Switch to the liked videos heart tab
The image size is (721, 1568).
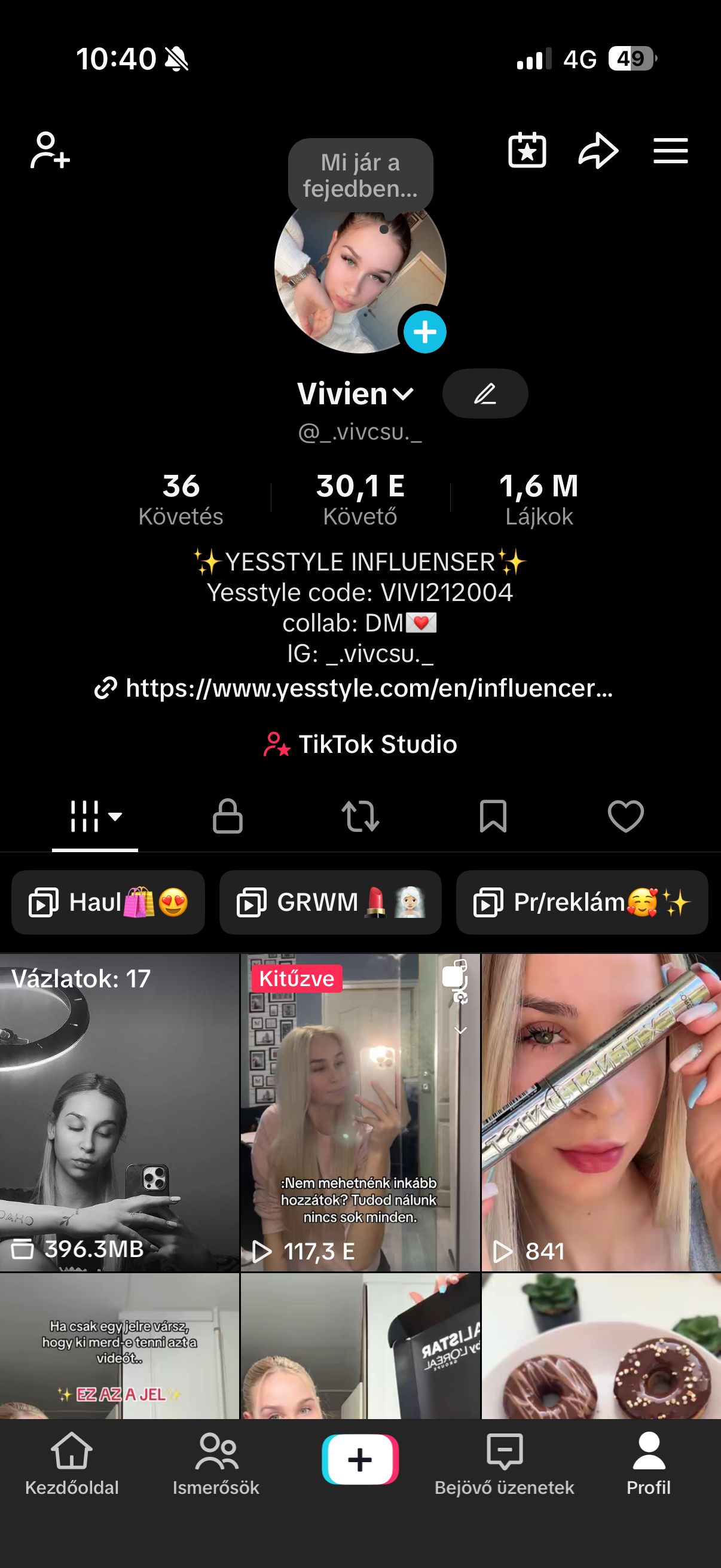625,816
